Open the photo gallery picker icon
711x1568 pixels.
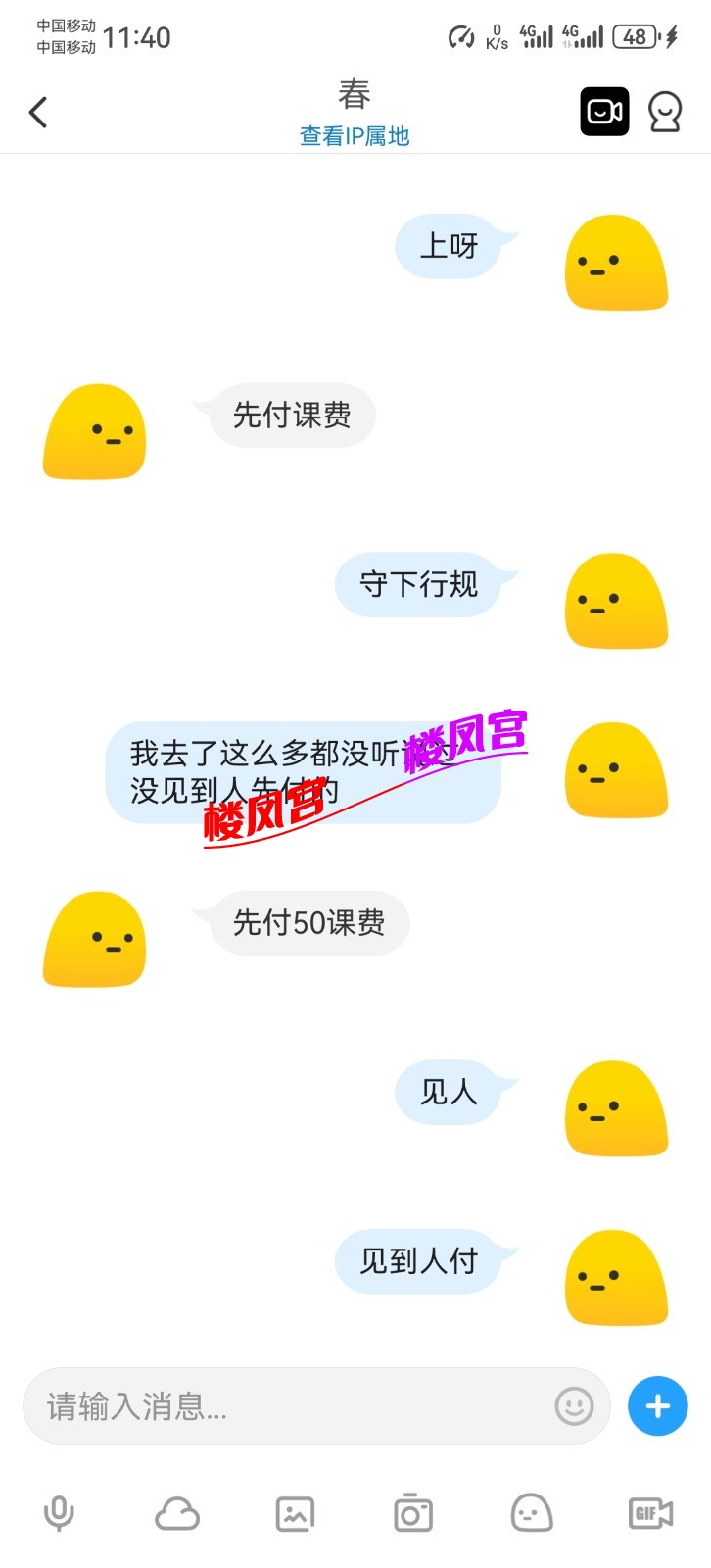coord(295,1513)
